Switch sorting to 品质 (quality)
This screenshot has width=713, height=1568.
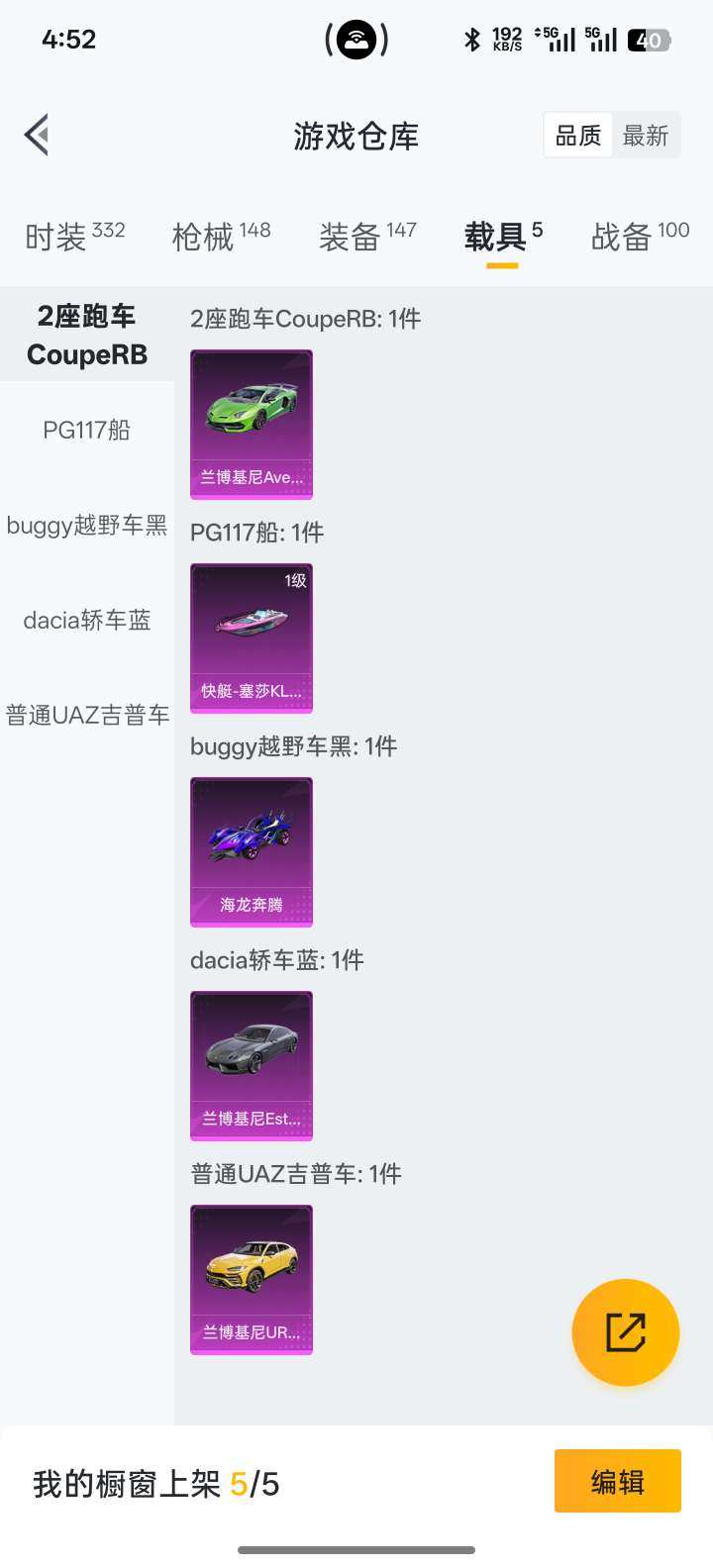(x=577, y=135)
